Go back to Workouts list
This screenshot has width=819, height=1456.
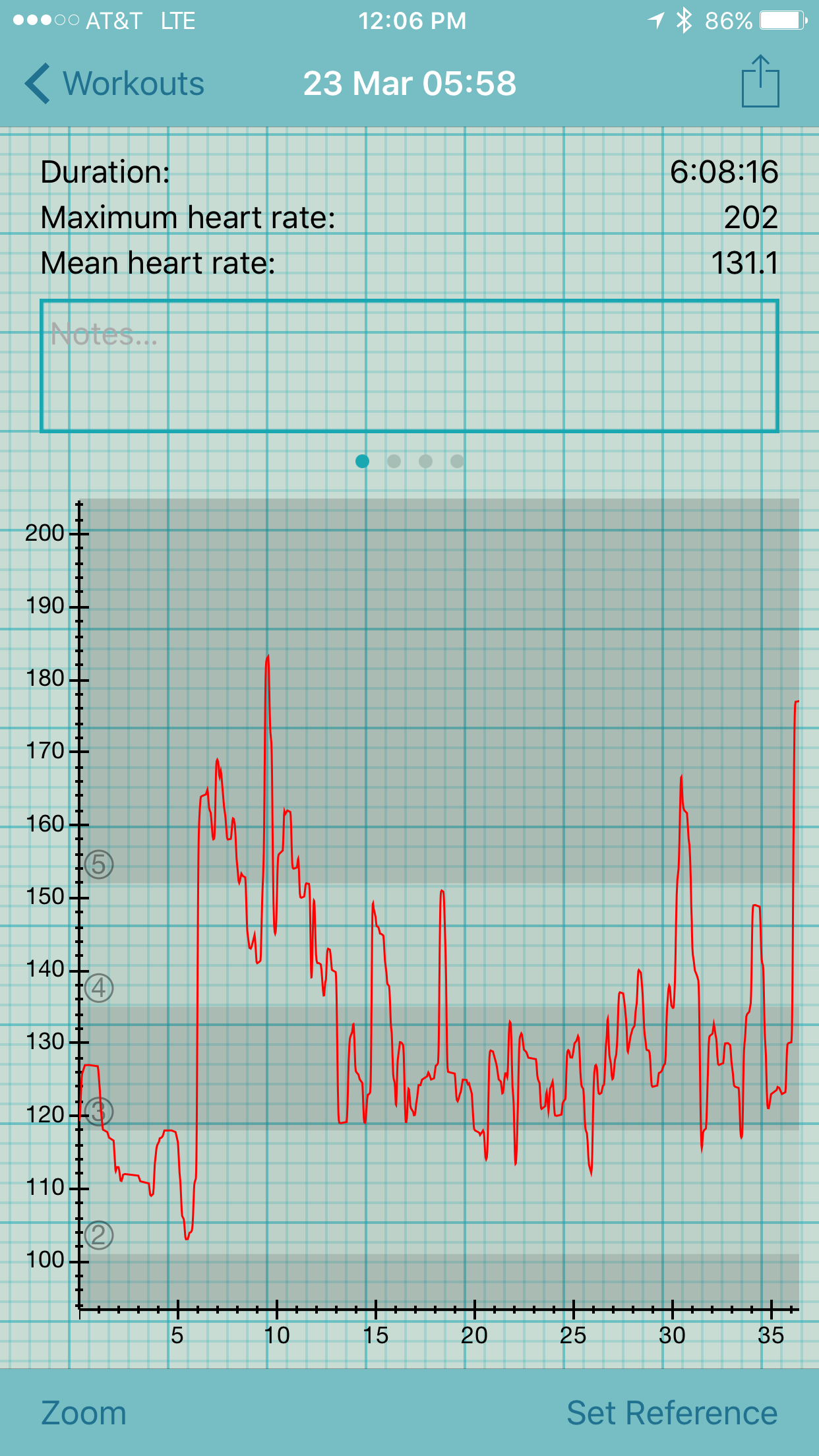(115, 84)
